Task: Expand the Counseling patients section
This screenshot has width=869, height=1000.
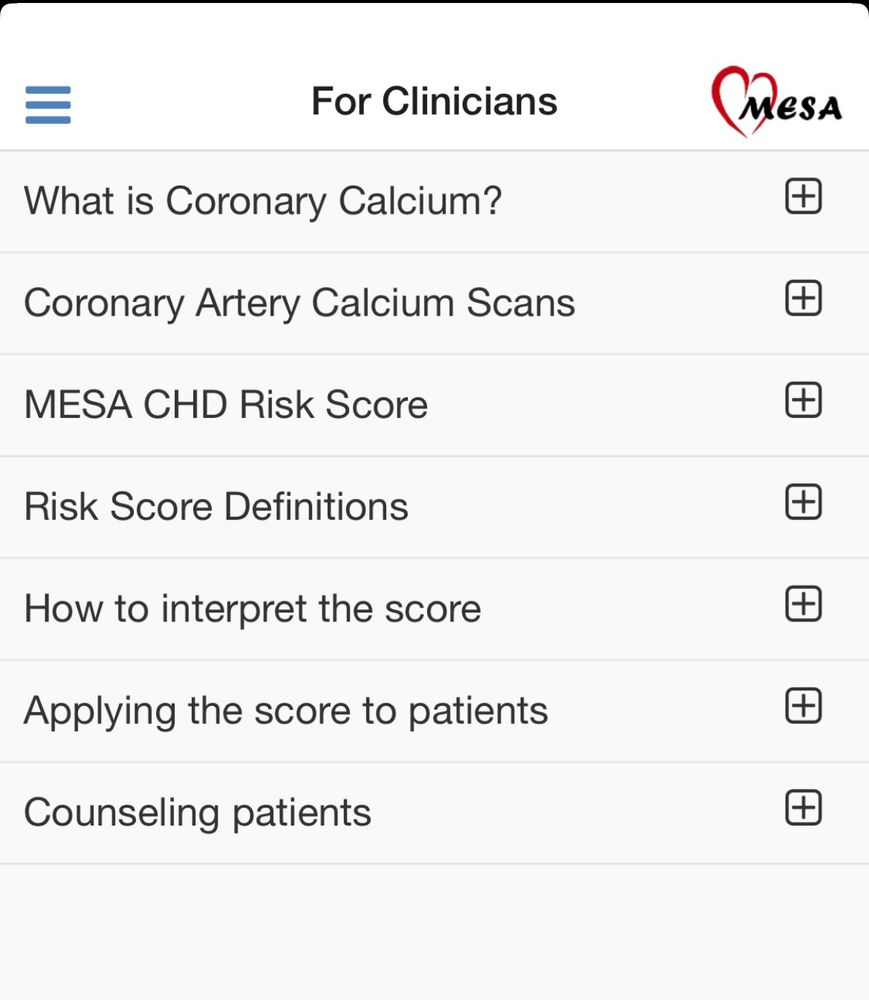Action: click(802, 808)
